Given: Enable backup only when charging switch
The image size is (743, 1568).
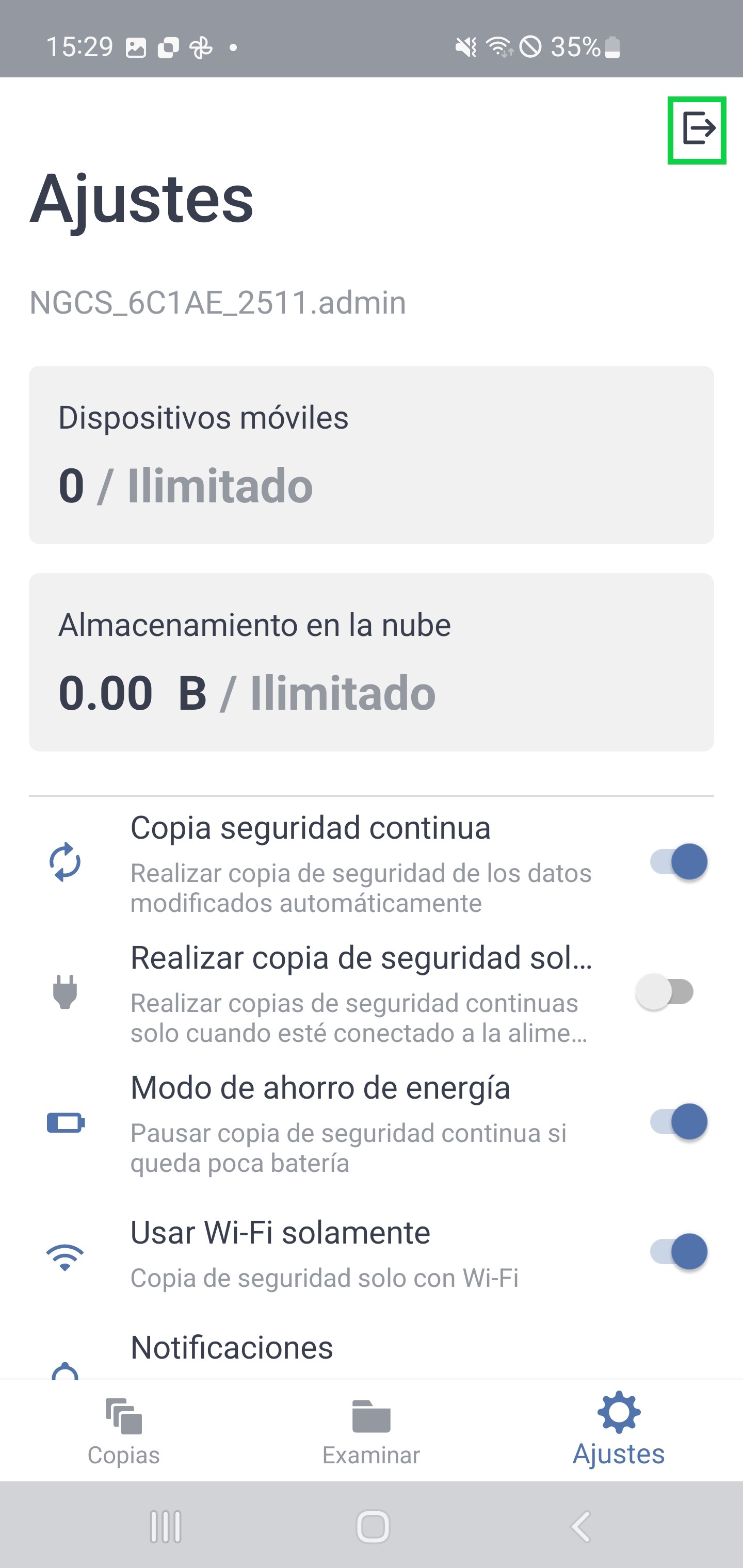Looking at the screenshot, I should coord(666,991).
